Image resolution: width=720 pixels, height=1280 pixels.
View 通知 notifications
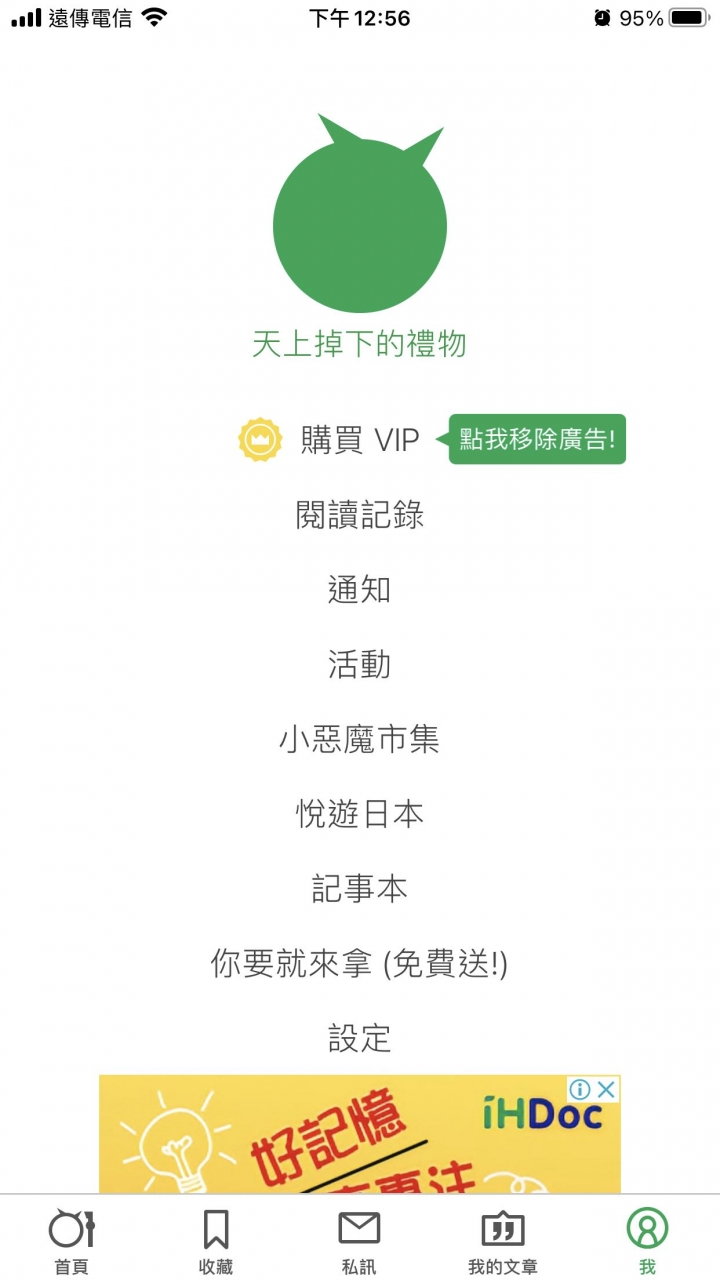(360, 590)
